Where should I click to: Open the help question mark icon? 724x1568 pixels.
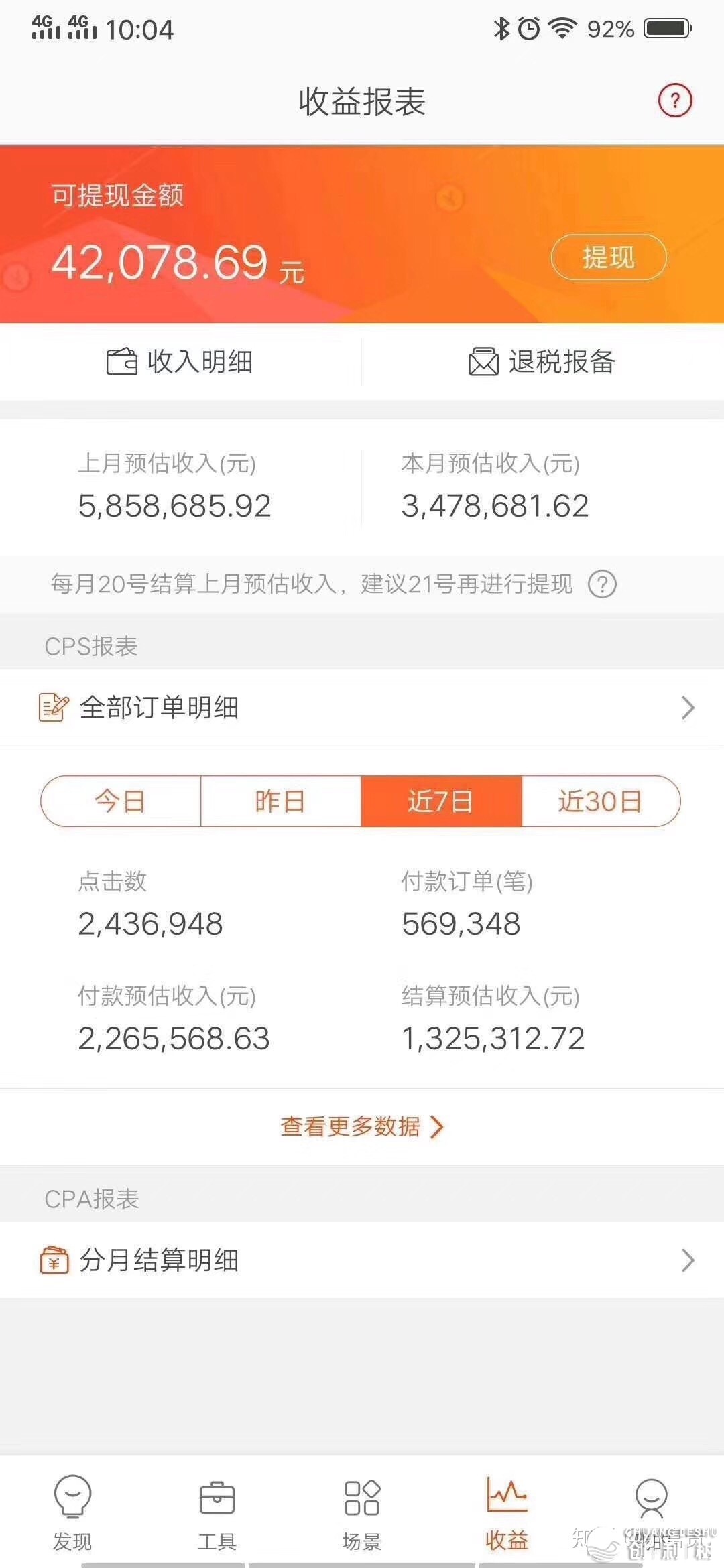coord(674,101)
